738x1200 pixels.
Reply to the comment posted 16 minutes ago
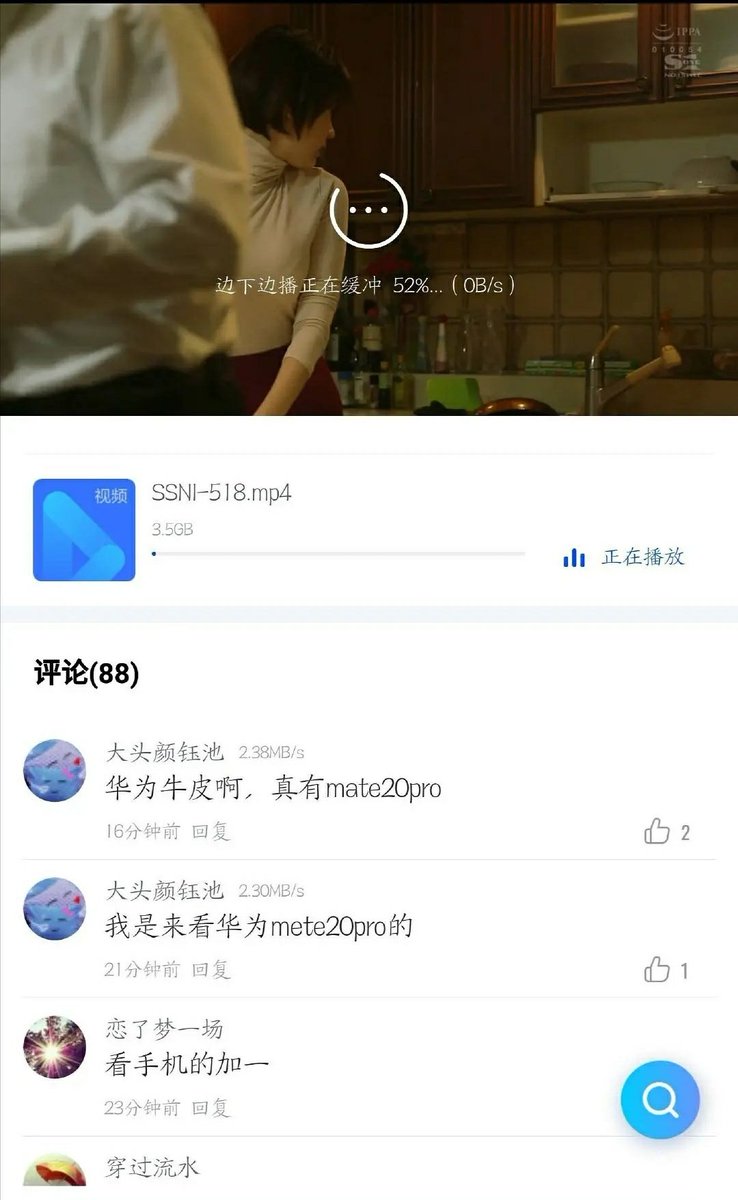click(211, 831)
